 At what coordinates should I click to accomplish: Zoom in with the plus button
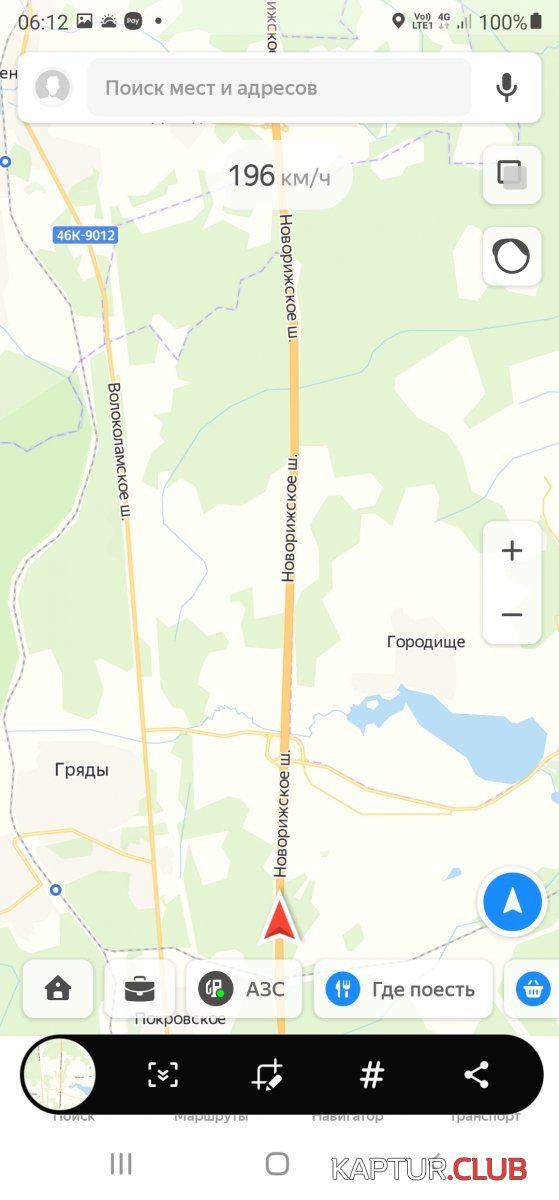pyautogui.click(x=512, y=551)
